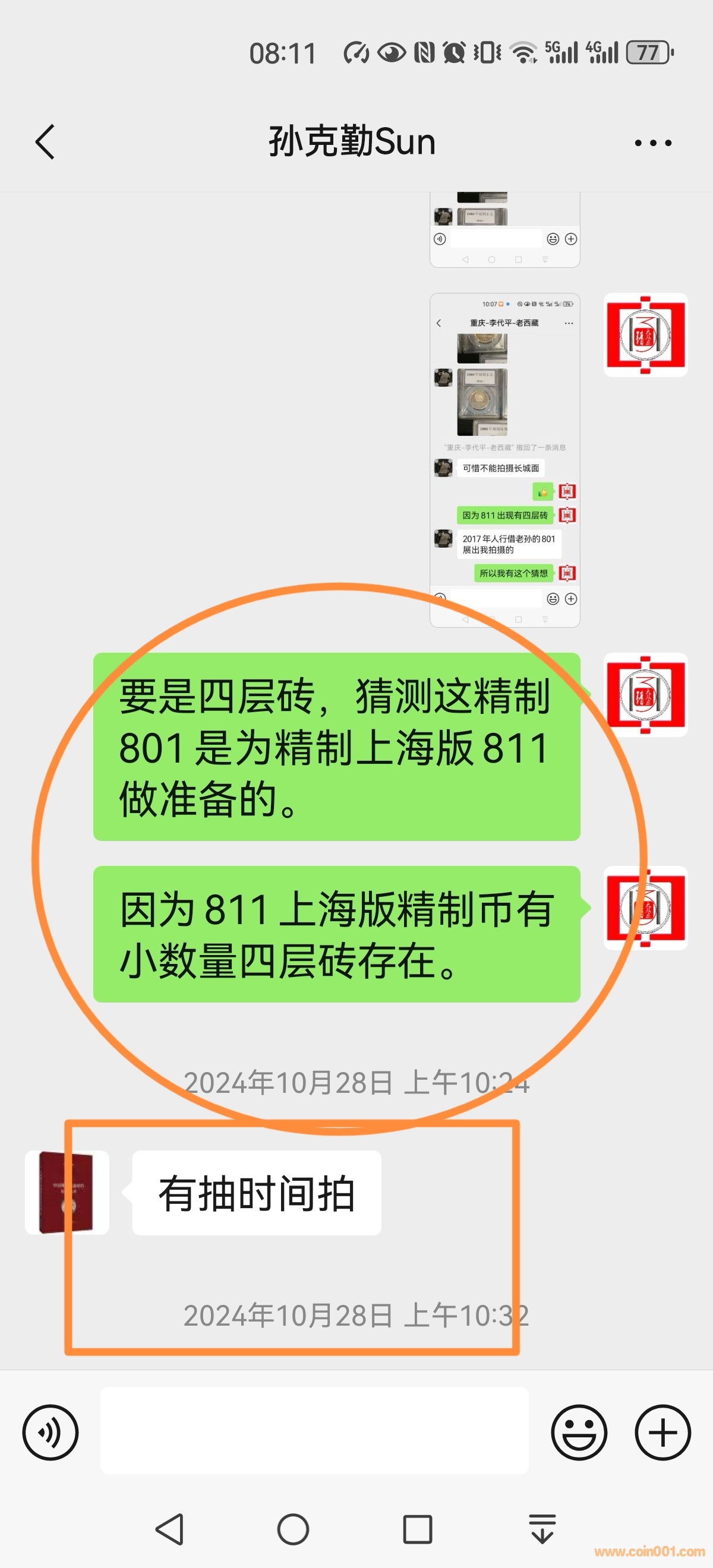Image resolution: width=713 pixels, height=1568 pixels.
Task: Go back from the 孙克勤Sun chat
Action: (45, 143)
